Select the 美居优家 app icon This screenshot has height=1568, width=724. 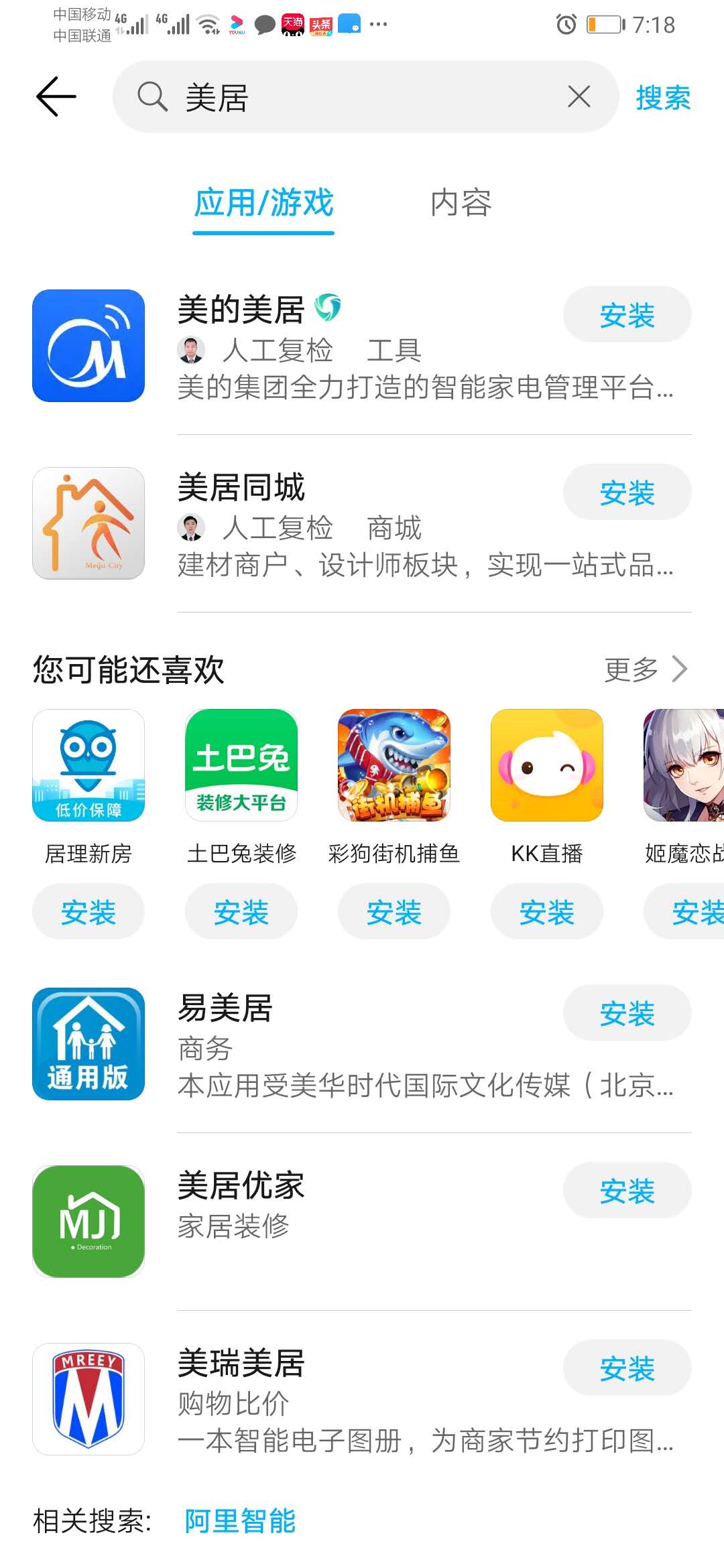click(x=88, y=1221)
